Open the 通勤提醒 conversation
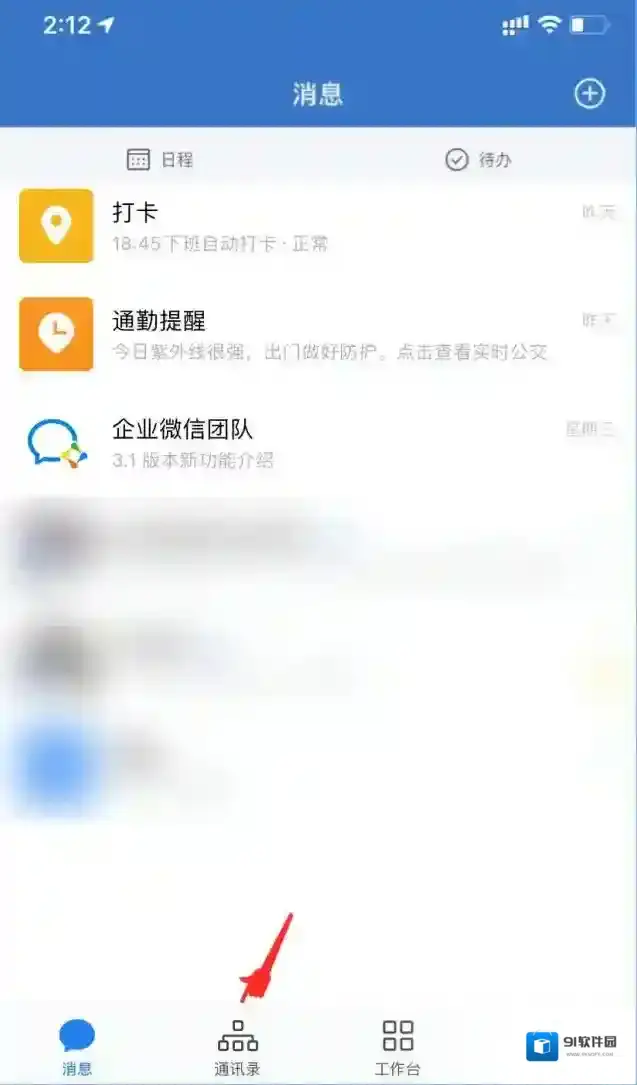The height and width of the screenshot is (1085, 637). [x=318, y=335]
